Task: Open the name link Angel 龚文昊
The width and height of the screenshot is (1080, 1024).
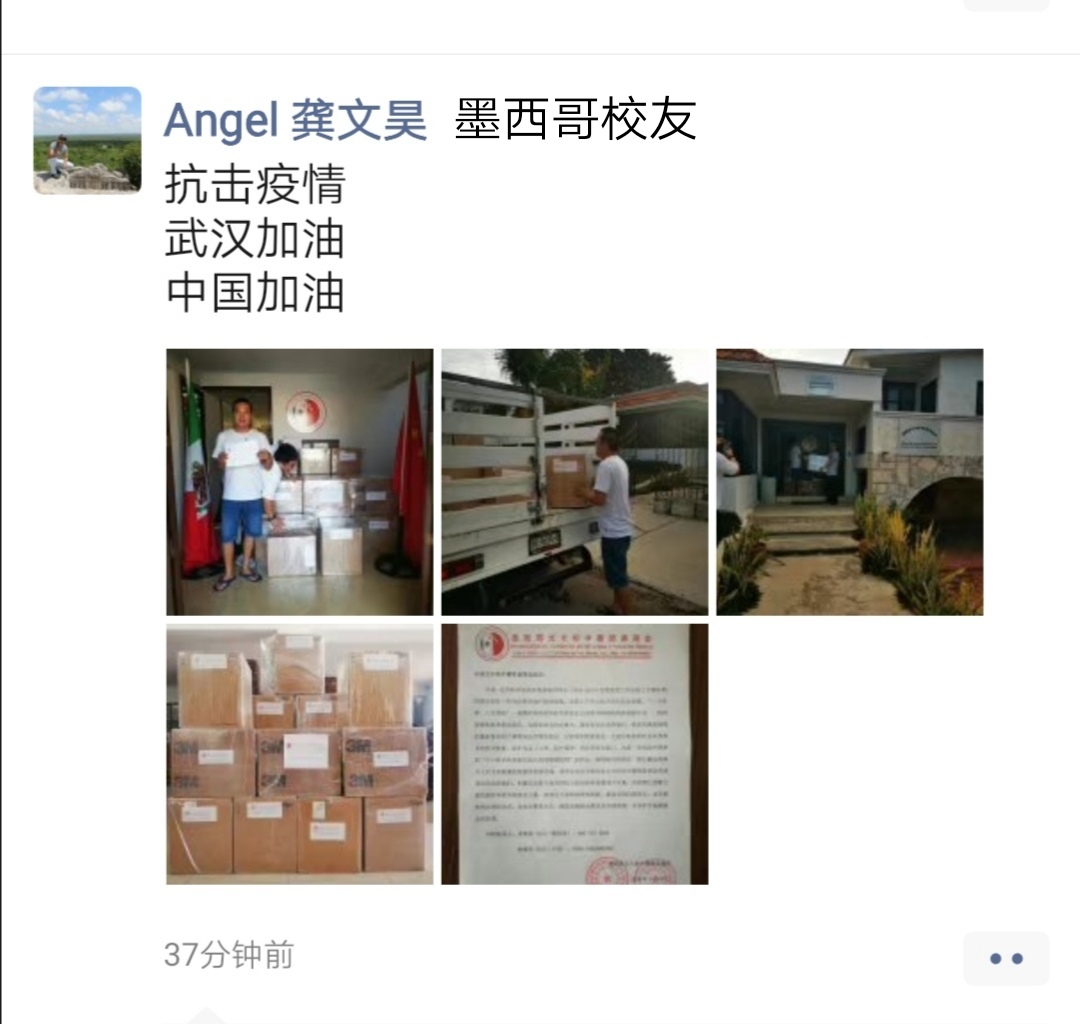Action: click(x=295, y=121)
